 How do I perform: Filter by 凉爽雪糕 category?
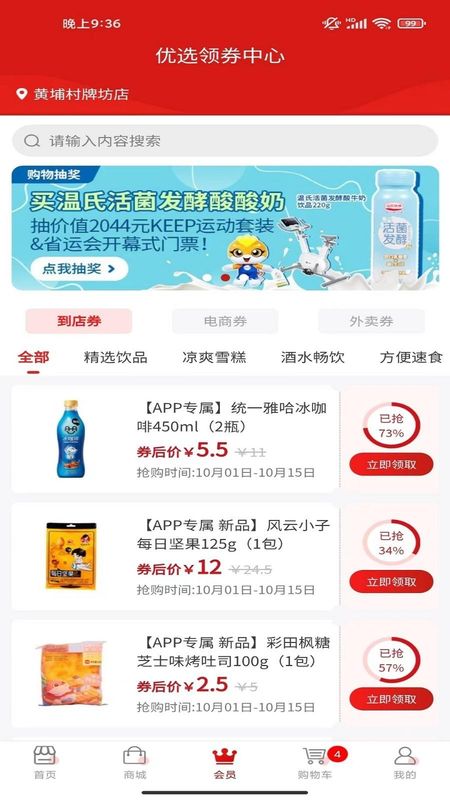[214, 357]
